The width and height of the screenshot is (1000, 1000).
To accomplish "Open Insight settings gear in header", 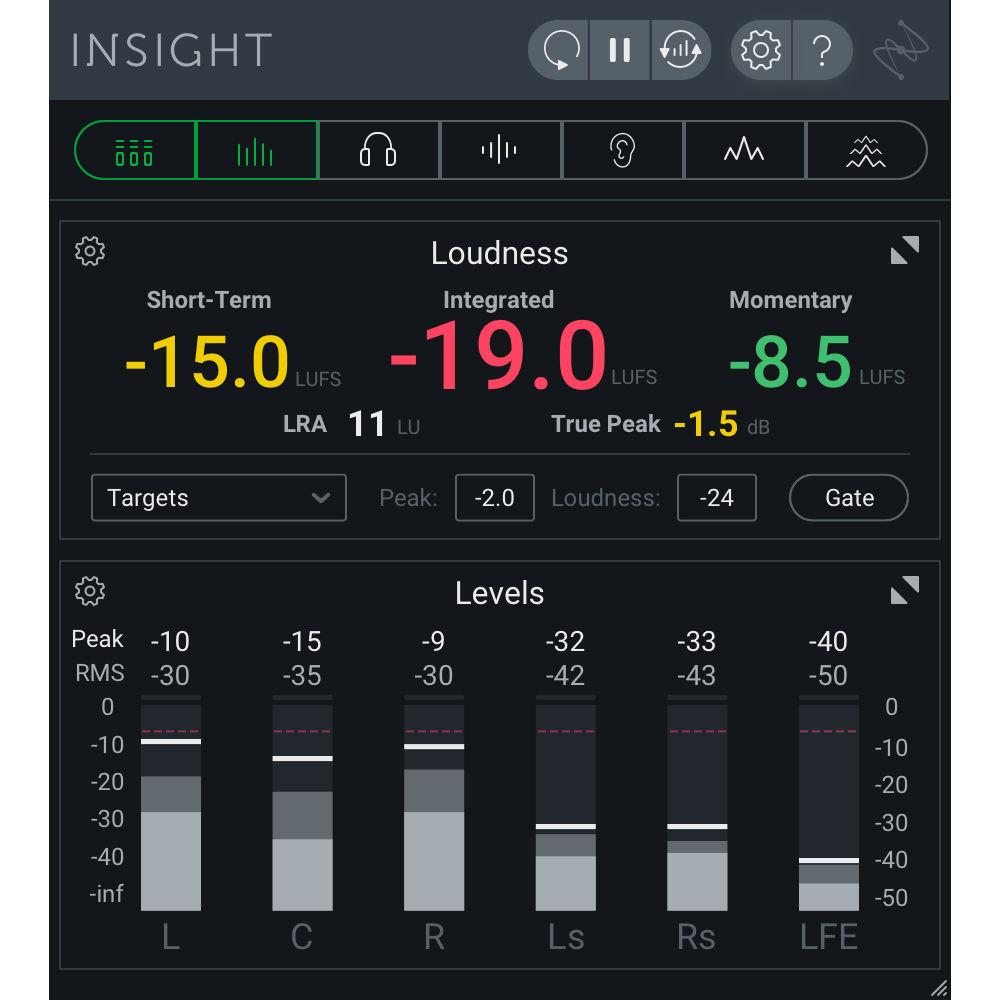I will [761, 50].
